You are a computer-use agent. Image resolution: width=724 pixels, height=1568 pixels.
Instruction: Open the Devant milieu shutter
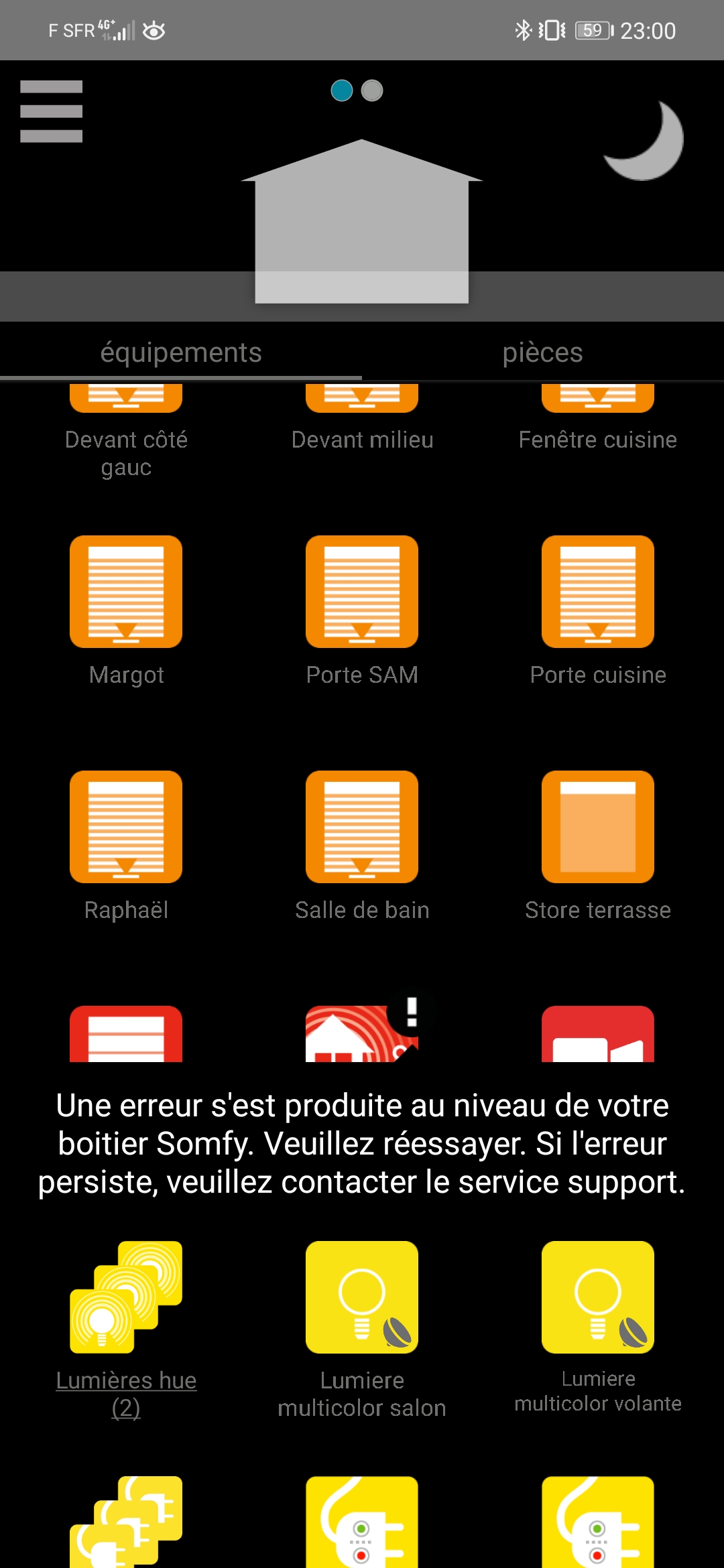point(362,398)
